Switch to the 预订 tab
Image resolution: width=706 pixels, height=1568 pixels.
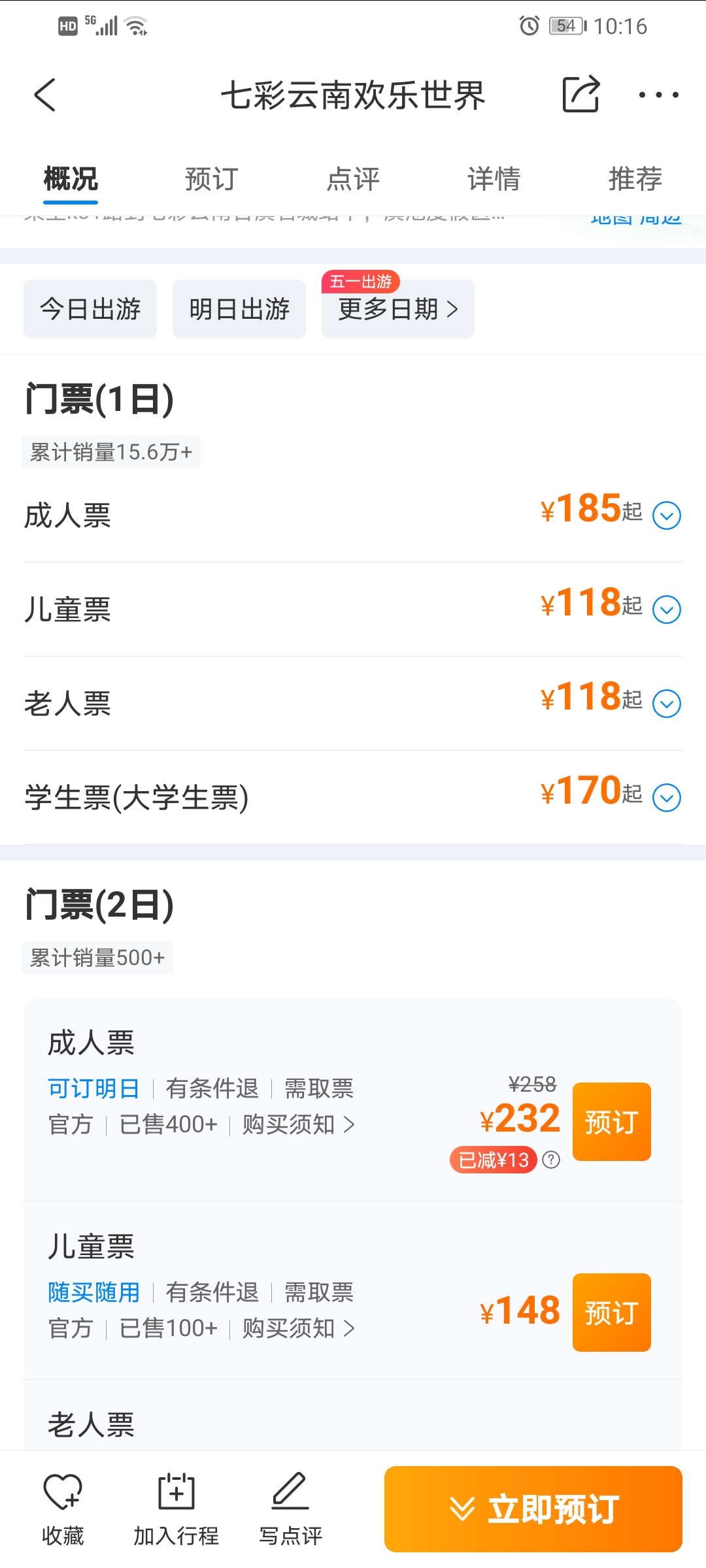[x=212, y=178]
